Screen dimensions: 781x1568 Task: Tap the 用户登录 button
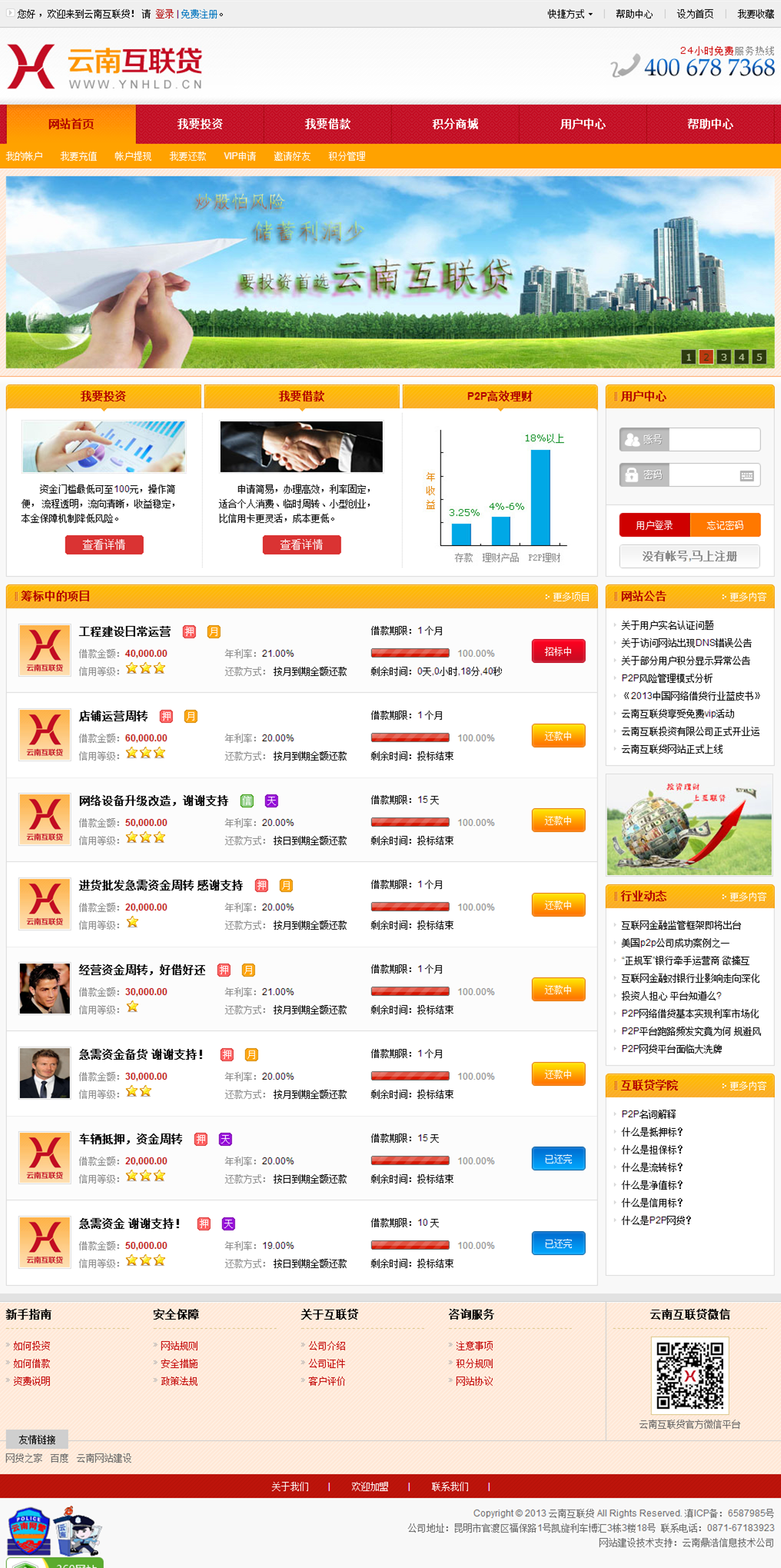654,525
